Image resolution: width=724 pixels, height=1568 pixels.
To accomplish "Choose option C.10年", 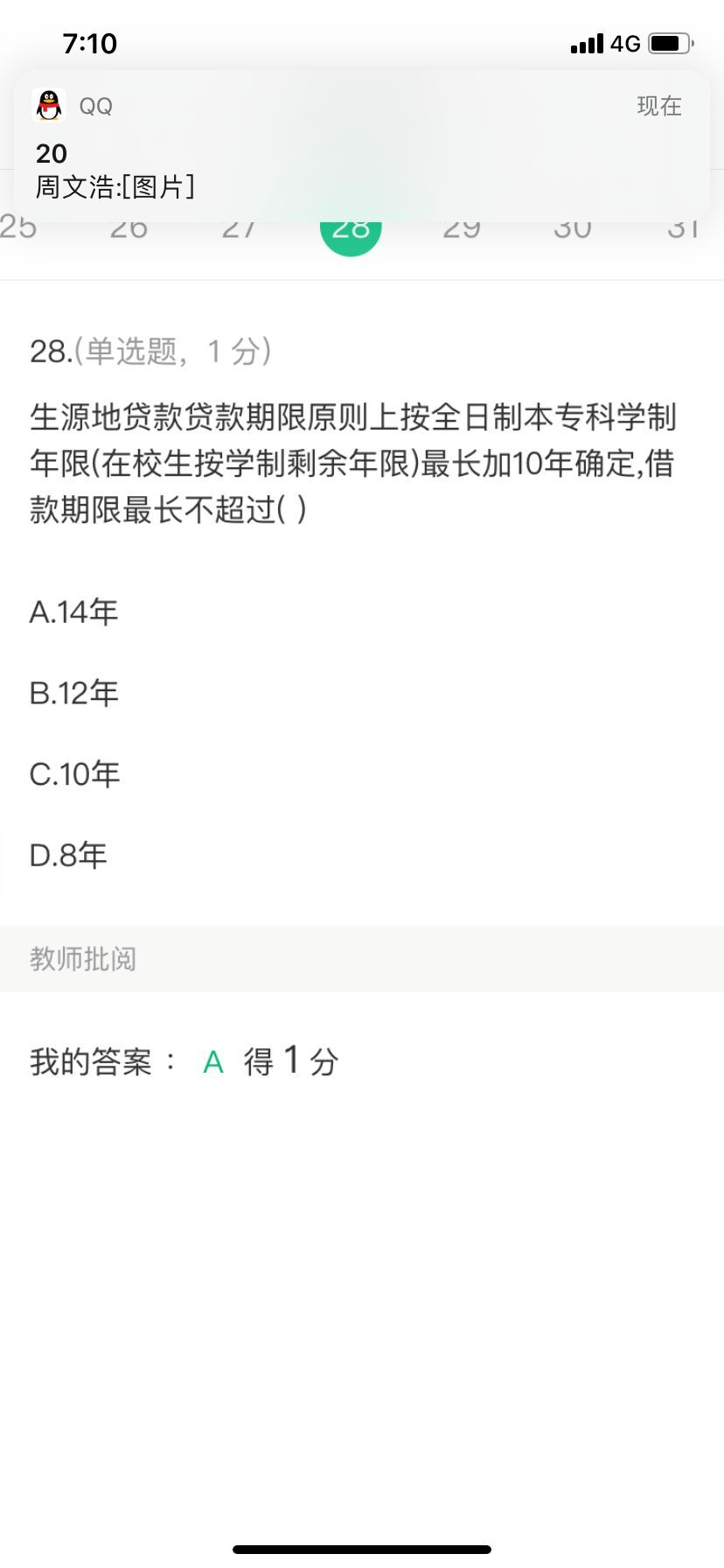I will pos(74,773).
